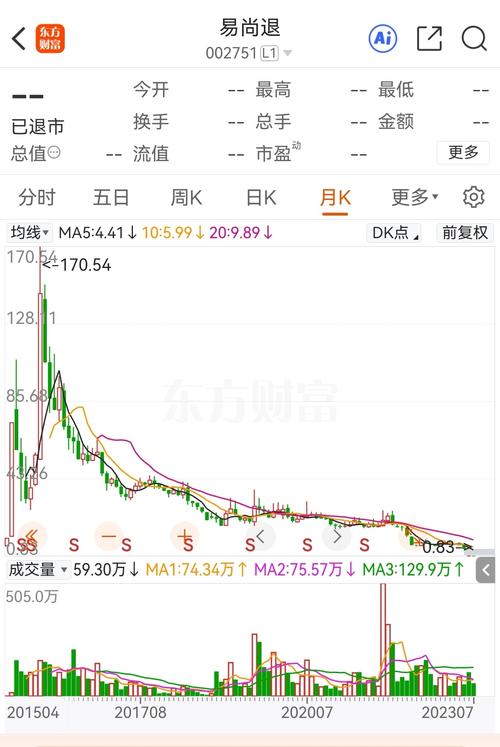500x747 pixels.
Task: Go back with the top-left arrow
Action: click(x=19, y=39)
